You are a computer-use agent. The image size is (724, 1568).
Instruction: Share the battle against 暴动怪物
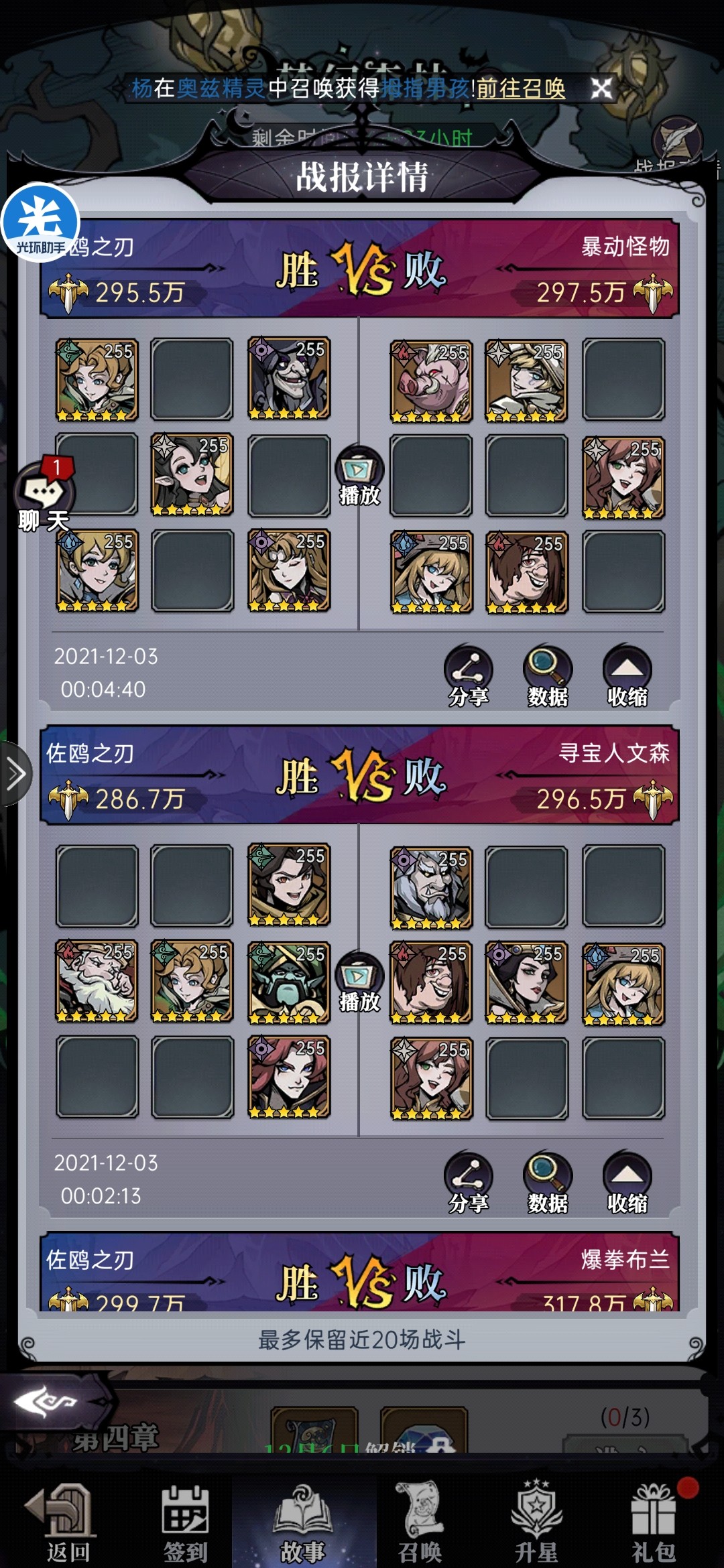[x=468, y=675]
